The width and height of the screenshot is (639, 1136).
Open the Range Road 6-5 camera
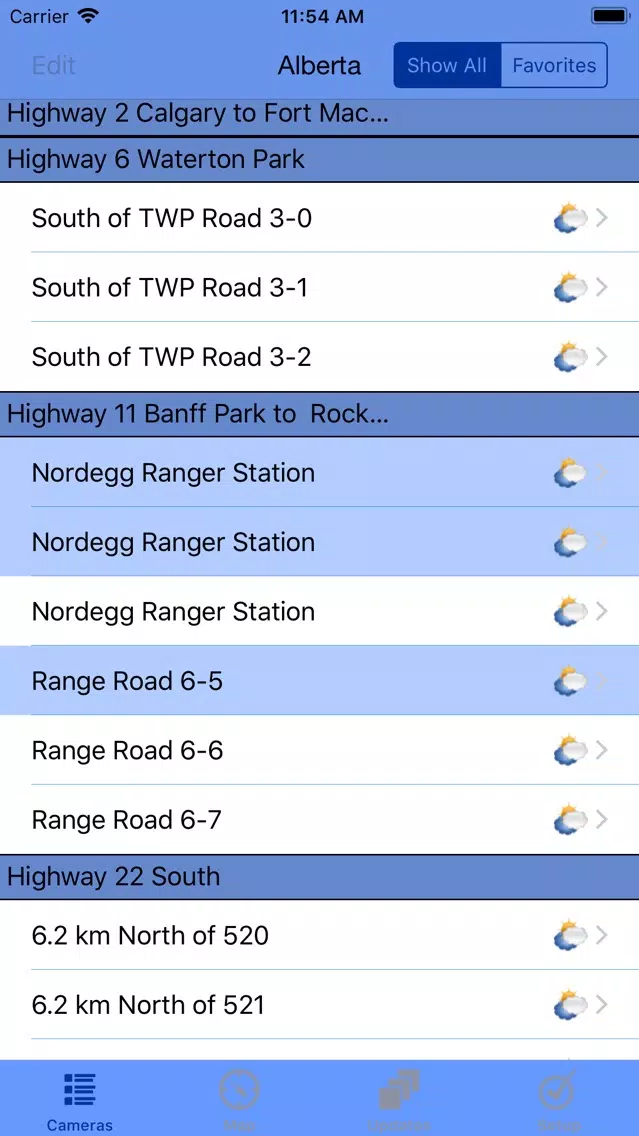tap(320, 680)
